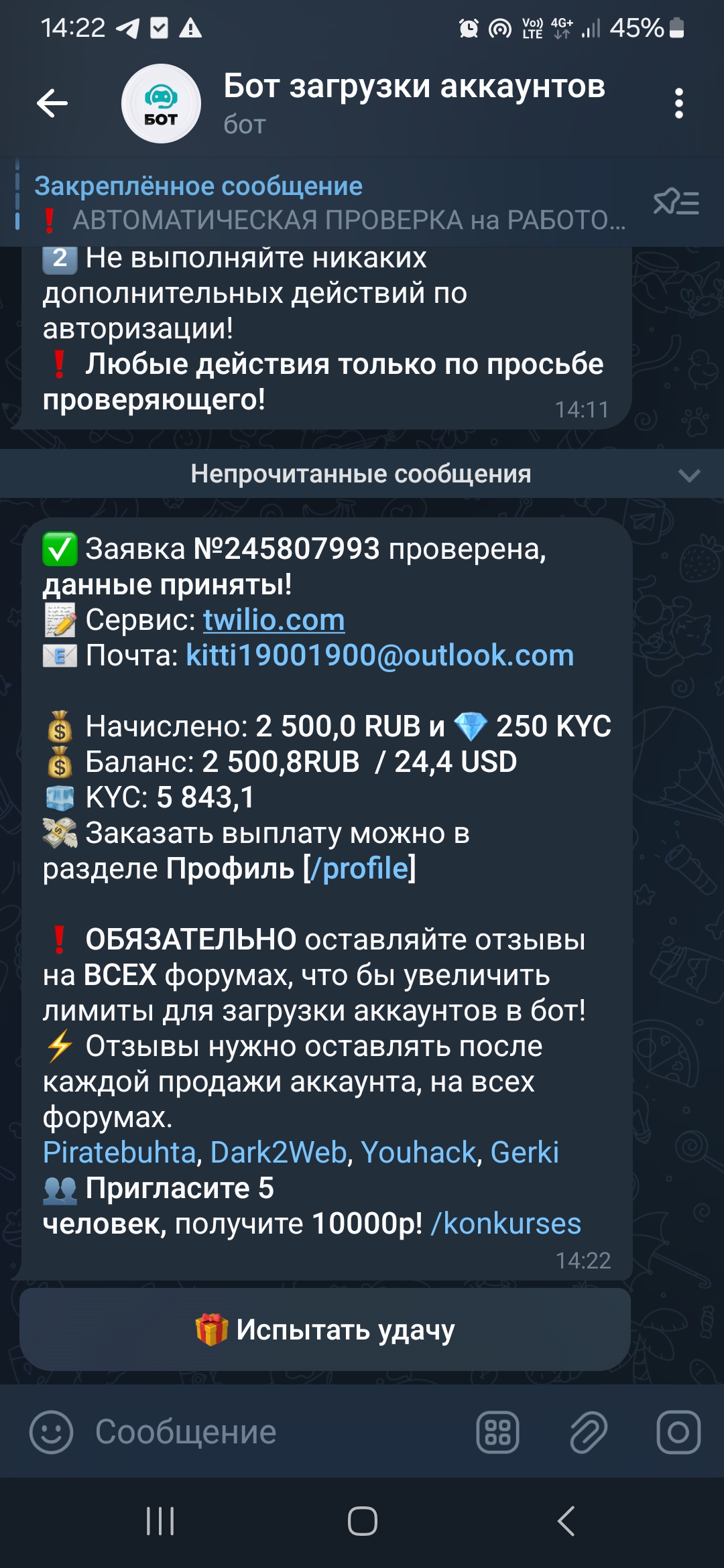Open the Dark2Web forum link
724x1568 pixels.
(x=278, y=1153)
